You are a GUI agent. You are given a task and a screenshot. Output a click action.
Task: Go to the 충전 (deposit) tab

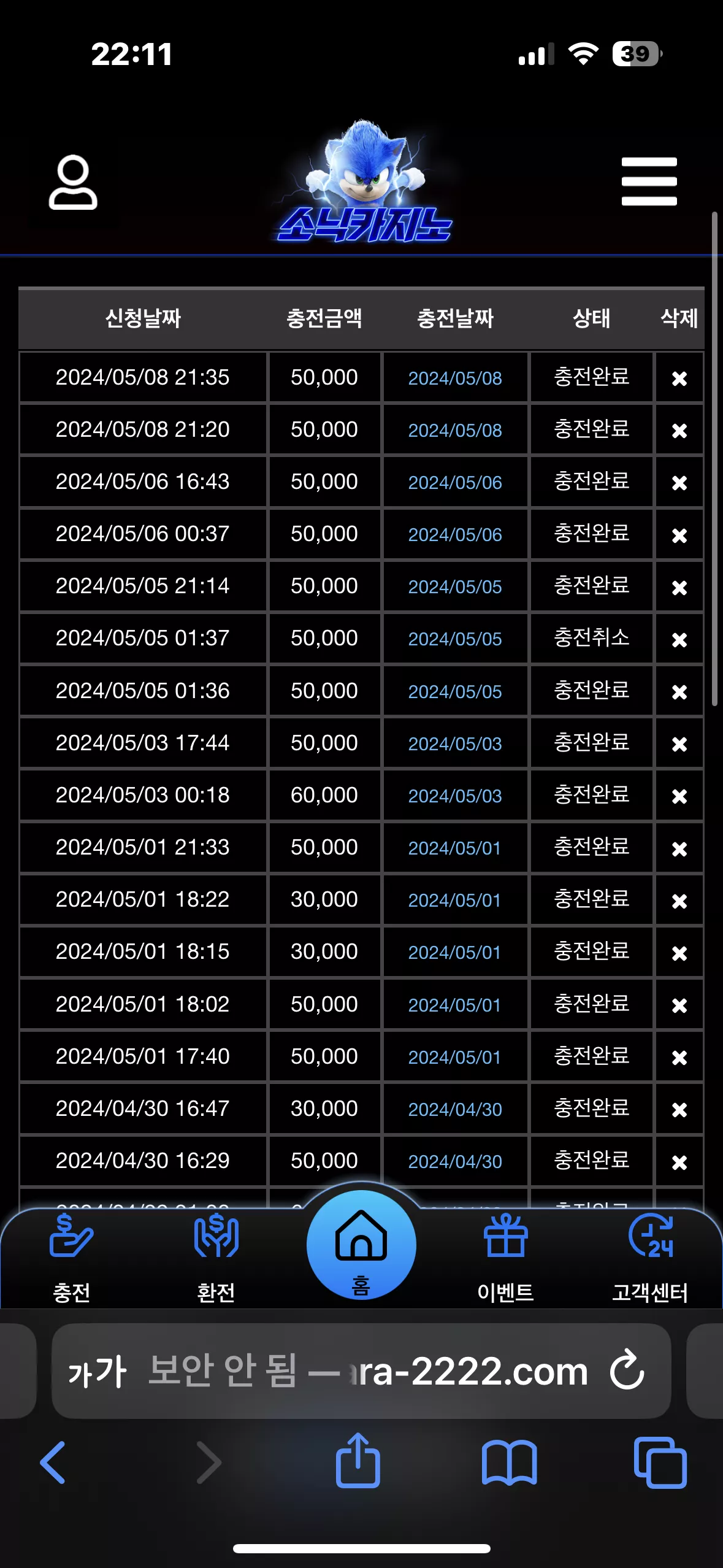click(x=72, y=1258)
